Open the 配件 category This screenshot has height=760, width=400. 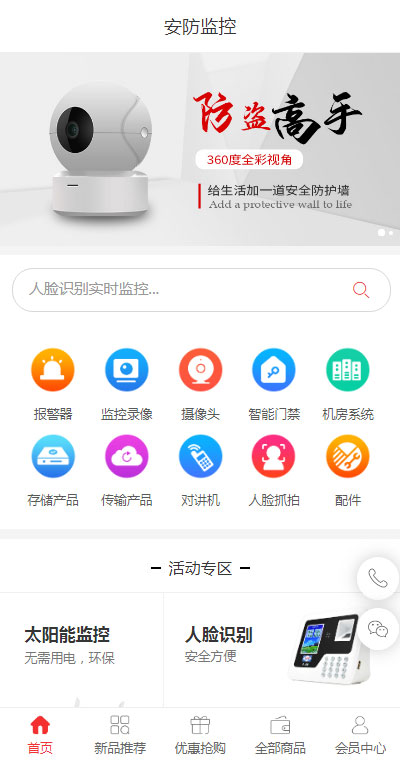[x=348, y=471]
